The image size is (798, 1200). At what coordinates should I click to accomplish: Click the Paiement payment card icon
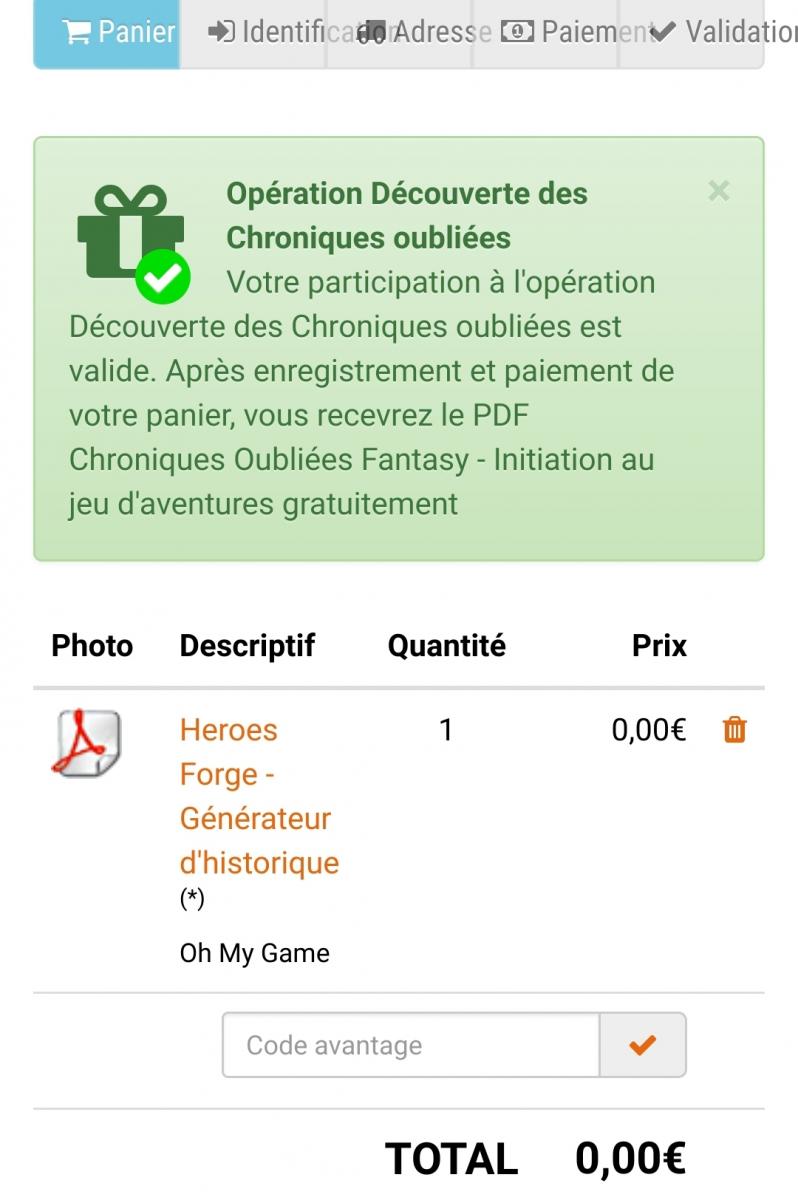[518, 31]
